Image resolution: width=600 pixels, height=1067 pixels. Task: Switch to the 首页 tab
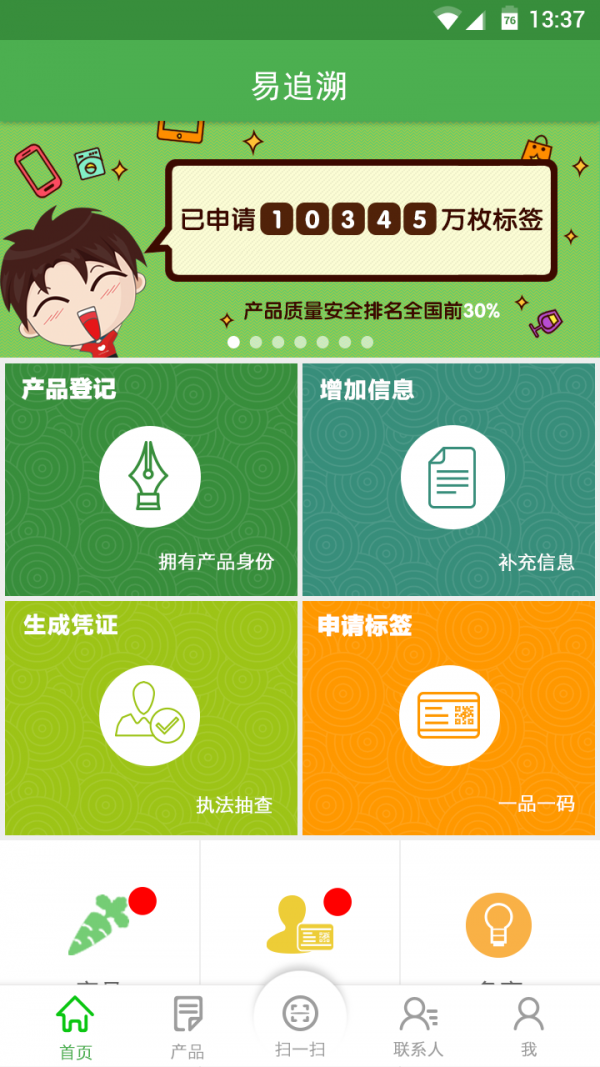75,1027
